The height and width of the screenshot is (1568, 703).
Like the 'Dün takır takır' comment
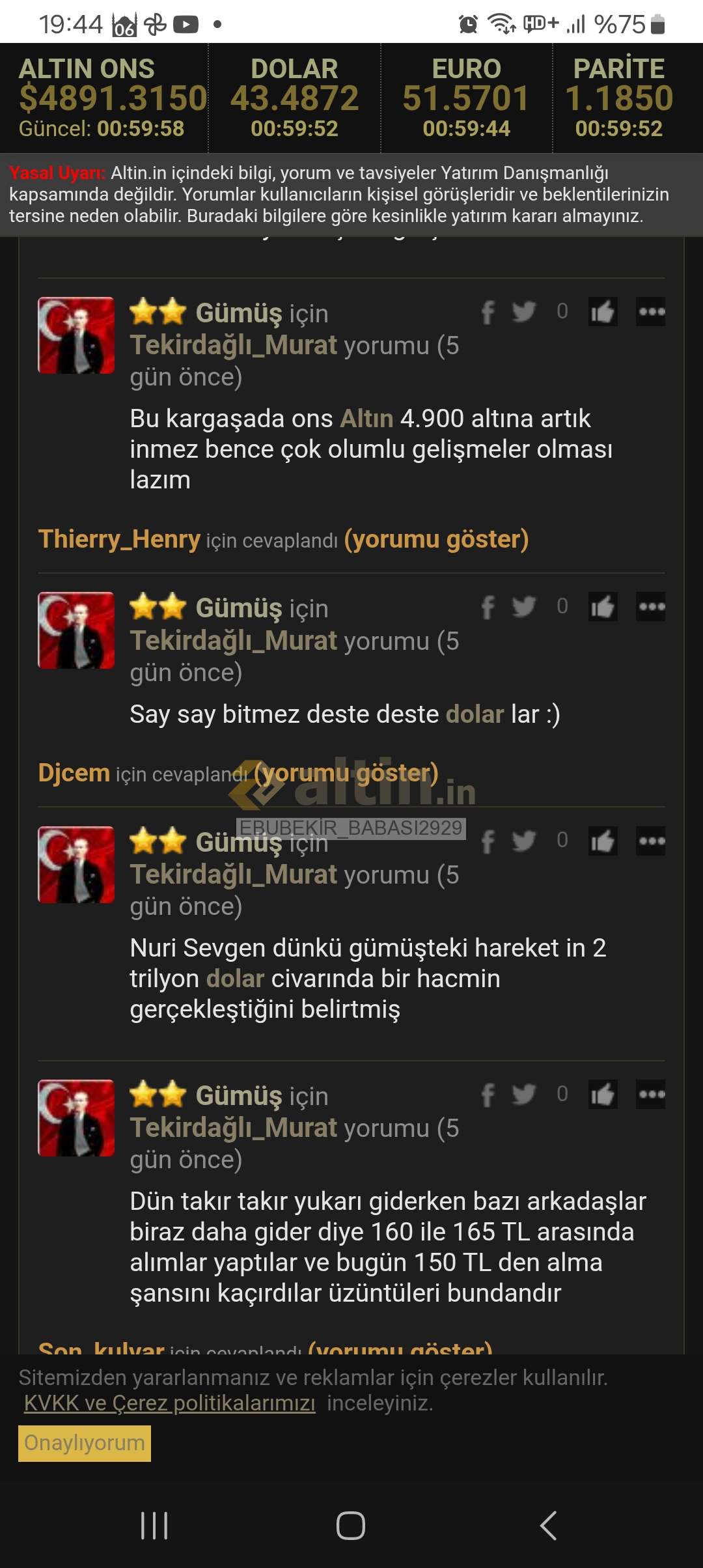click(x=602, y=1095)
